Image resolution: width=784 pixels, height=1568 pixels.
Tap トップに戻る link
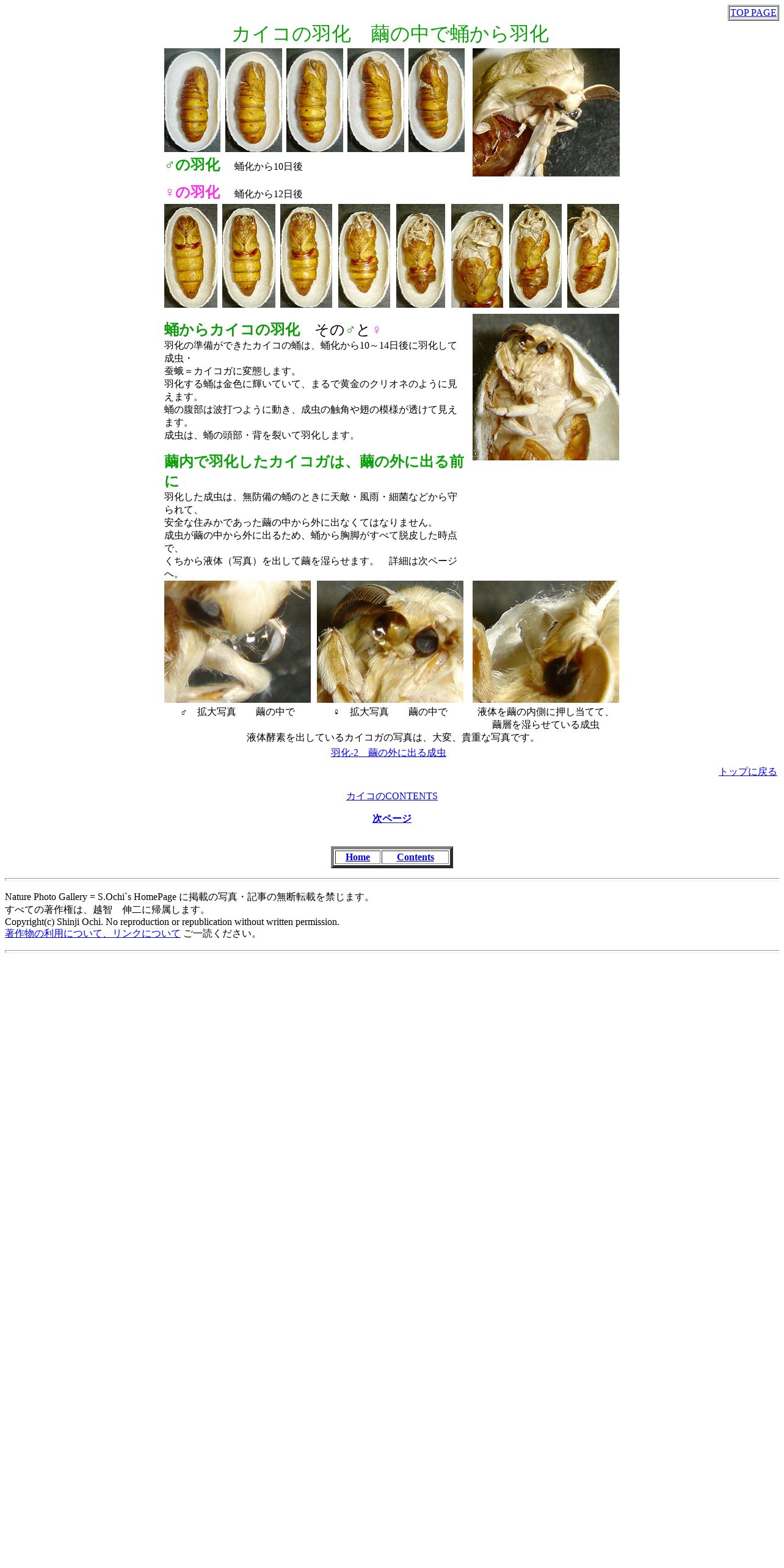click(747, 772)
